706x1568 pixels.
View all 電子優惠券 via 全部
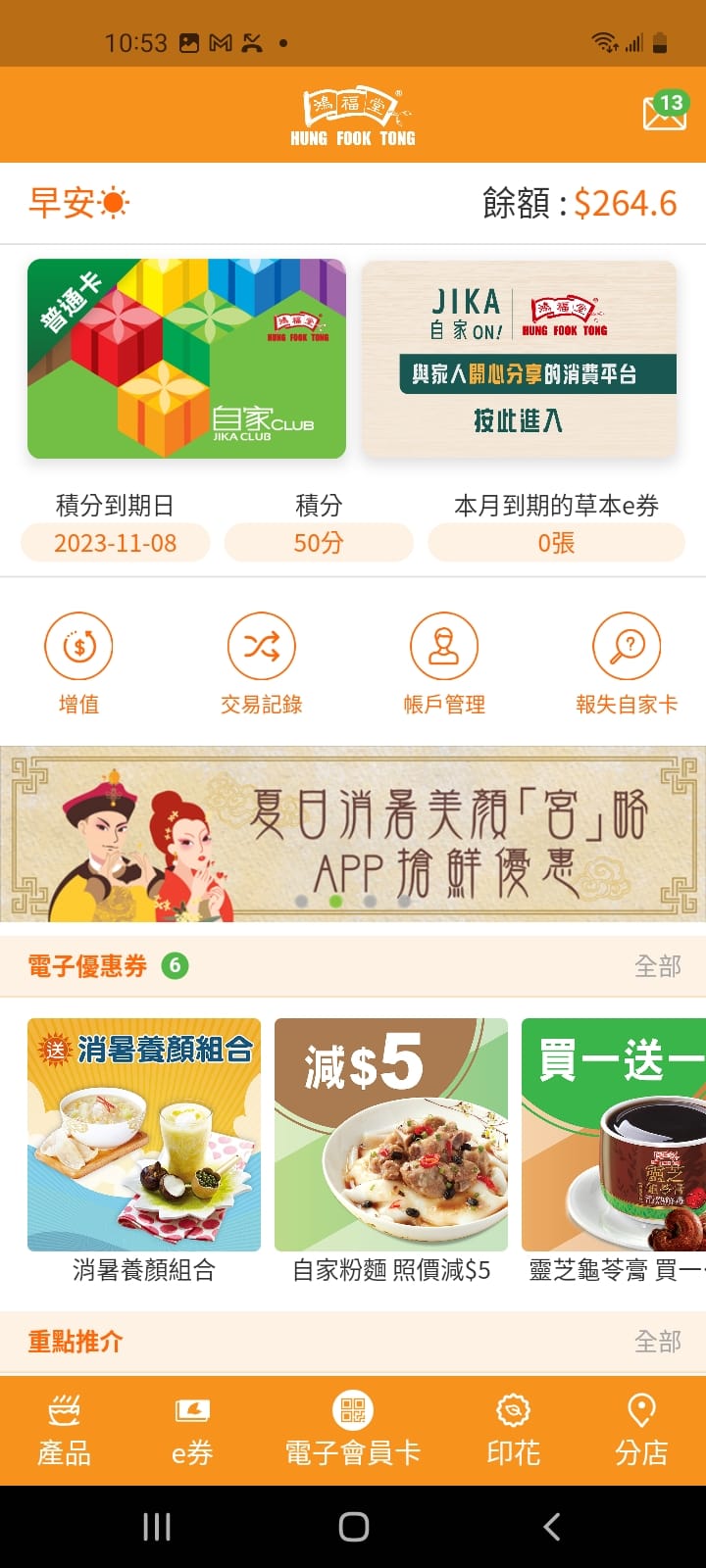point(657,966)
